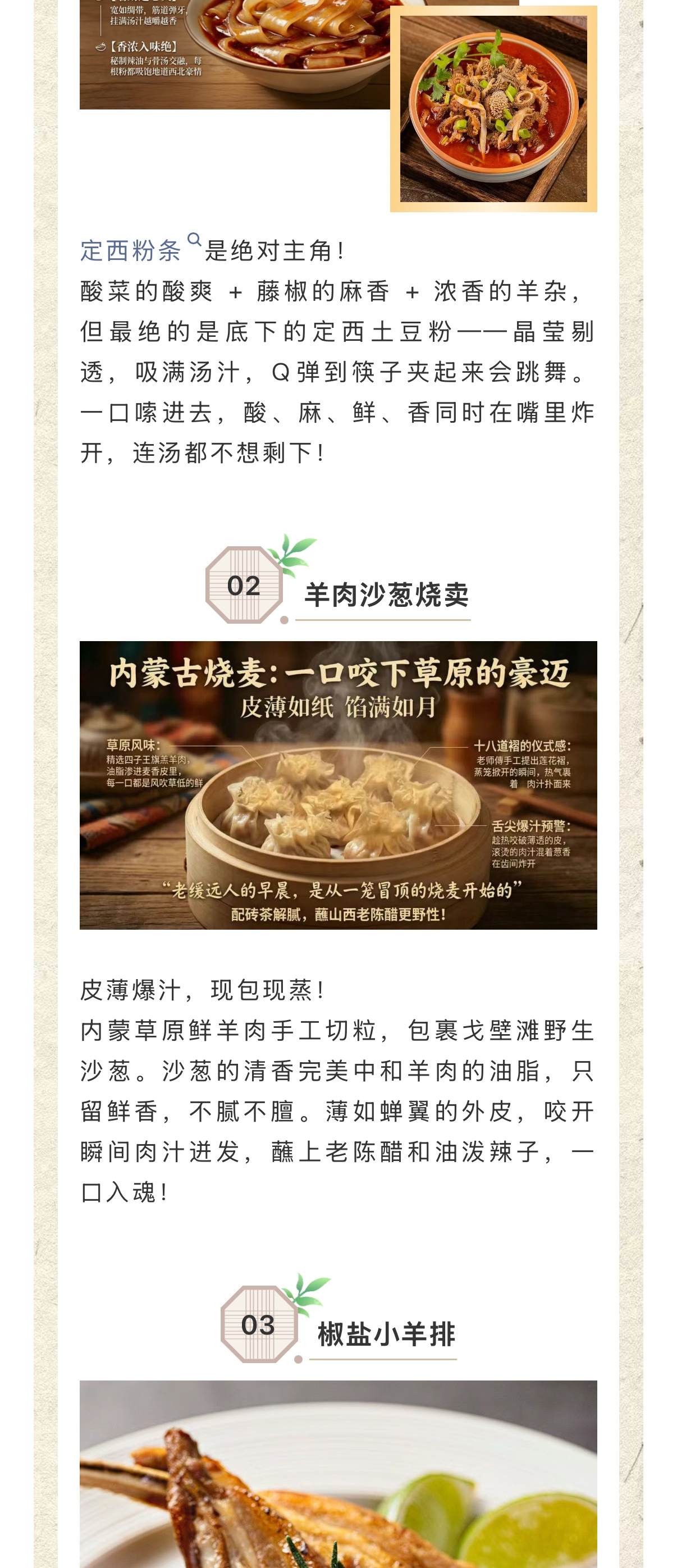Screen dimensions: 677x1568
Task: Enlarge the red soup bowl photo
Action: [x=493, y=109]
